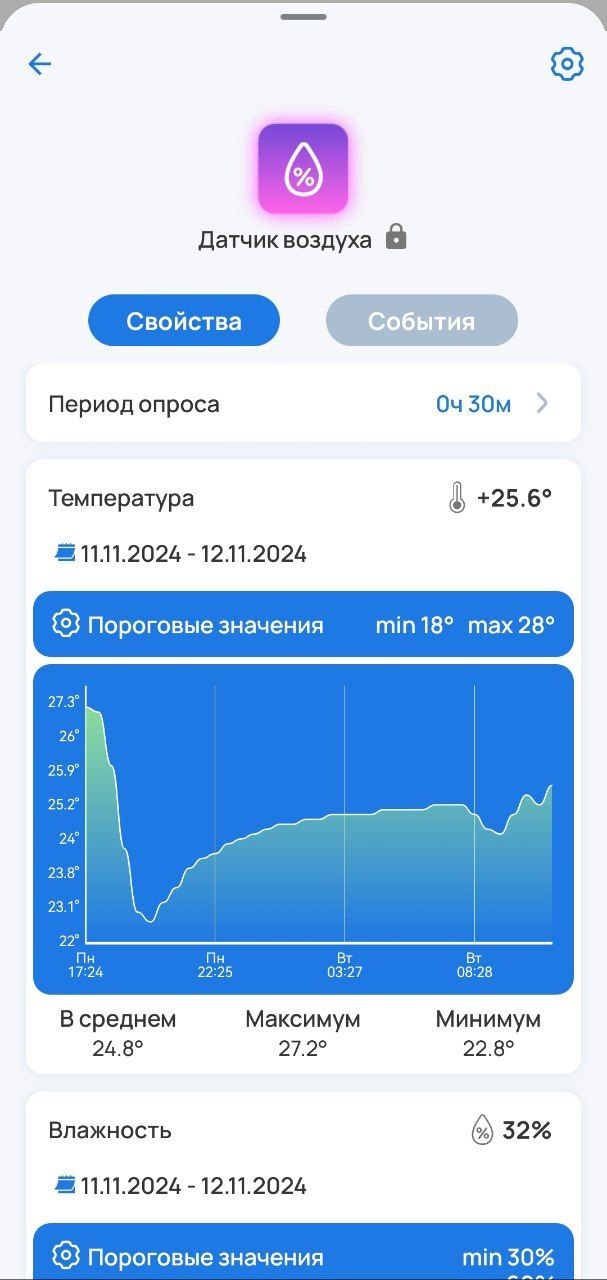Open the sensor settings gear
The width and height of the screenshot is (607, 1280).
(x=567, y=65)
